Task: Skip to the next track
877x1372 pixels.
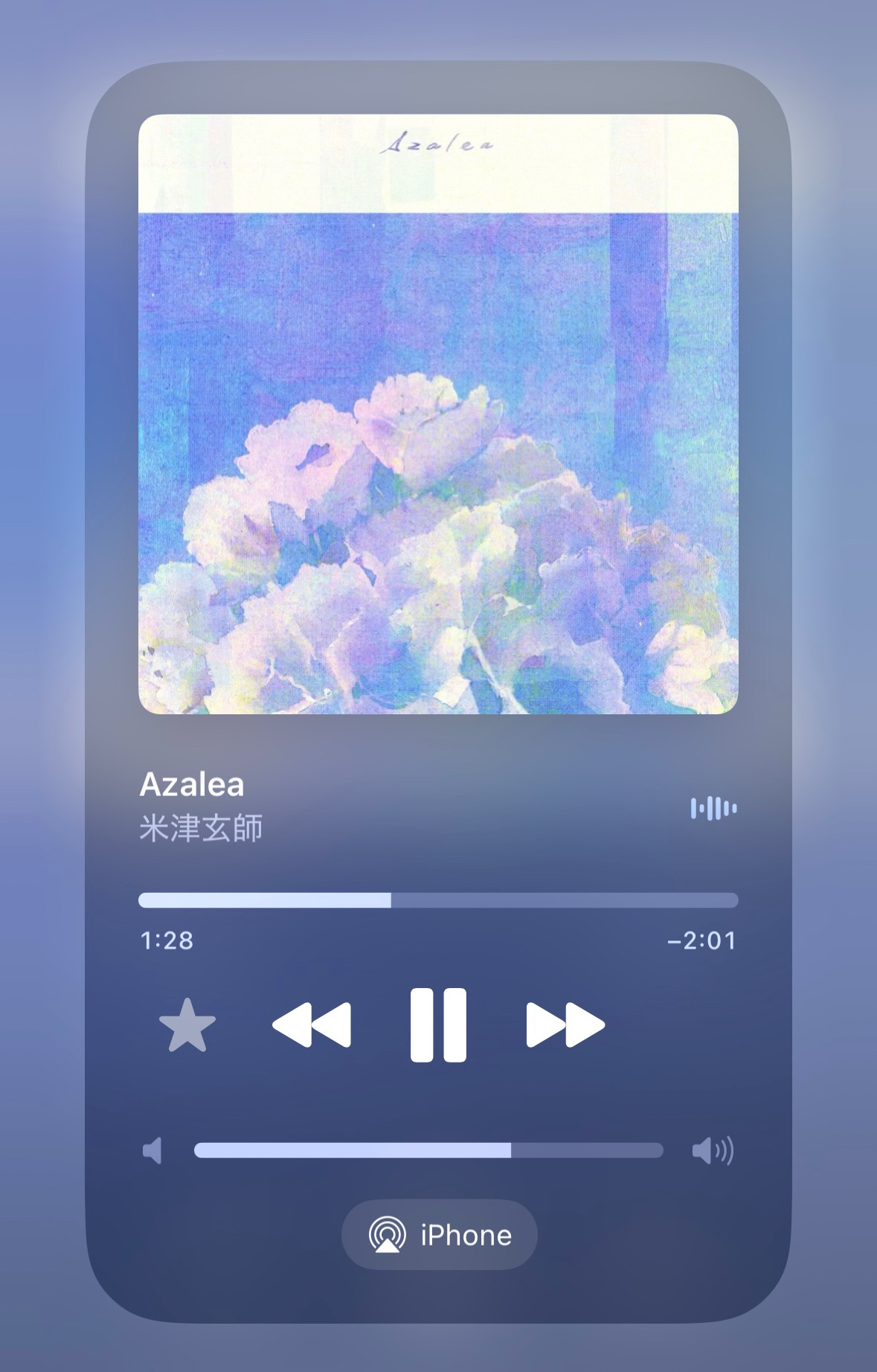Action: point(565,1025)
